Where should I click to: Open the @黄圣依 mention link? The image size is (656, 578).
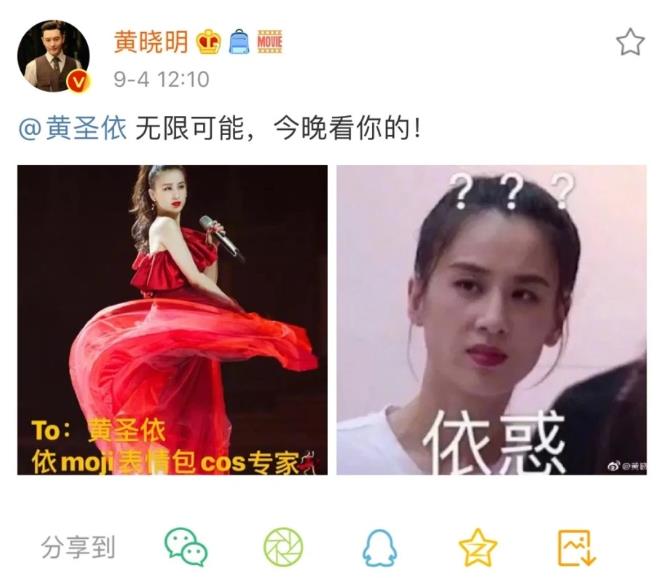pyautogui.click(x=73, y=130)
